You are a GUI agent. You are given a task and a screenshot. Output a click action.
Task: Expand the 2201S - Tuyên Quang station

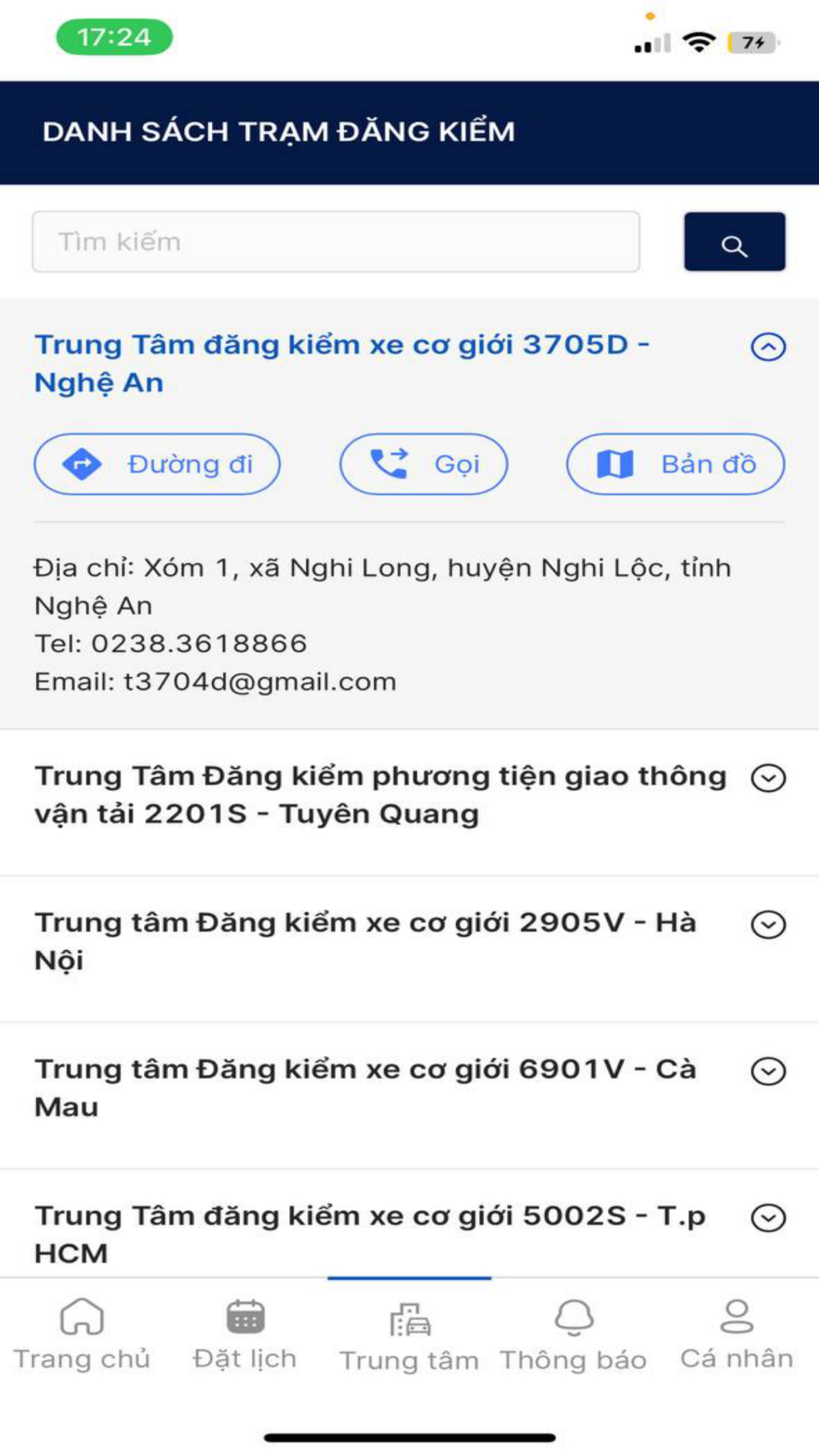pyautogui.click(x=767, y=778)
